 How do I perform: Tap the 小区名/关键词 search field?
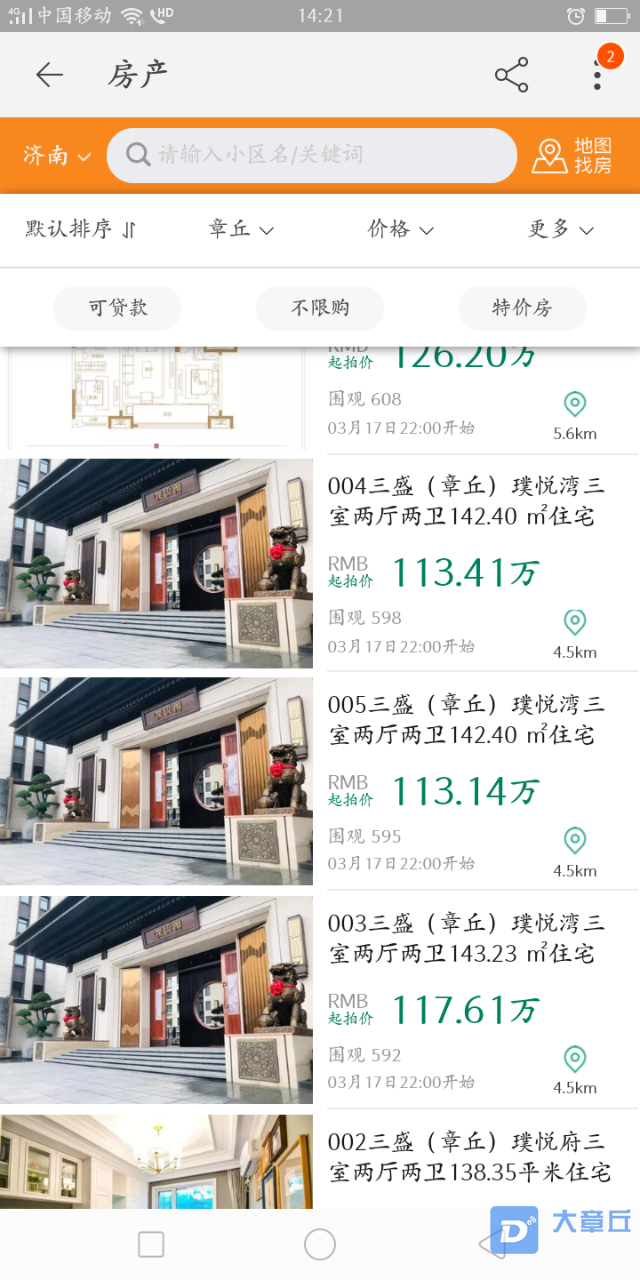click(x=311, y=155)
